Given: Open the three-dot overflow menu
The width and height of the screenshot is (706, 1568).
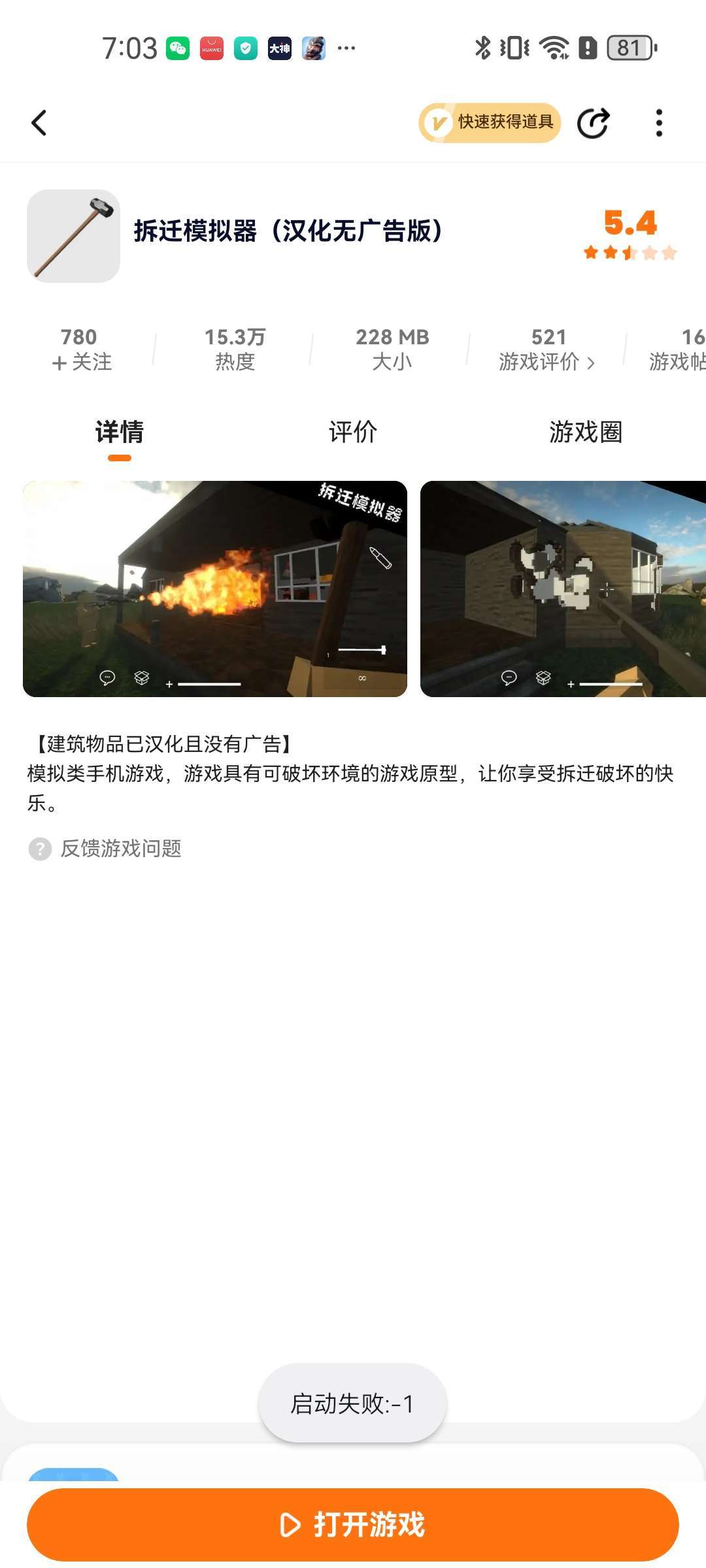Looking at the screenshot, I should [x=659, y=123].
